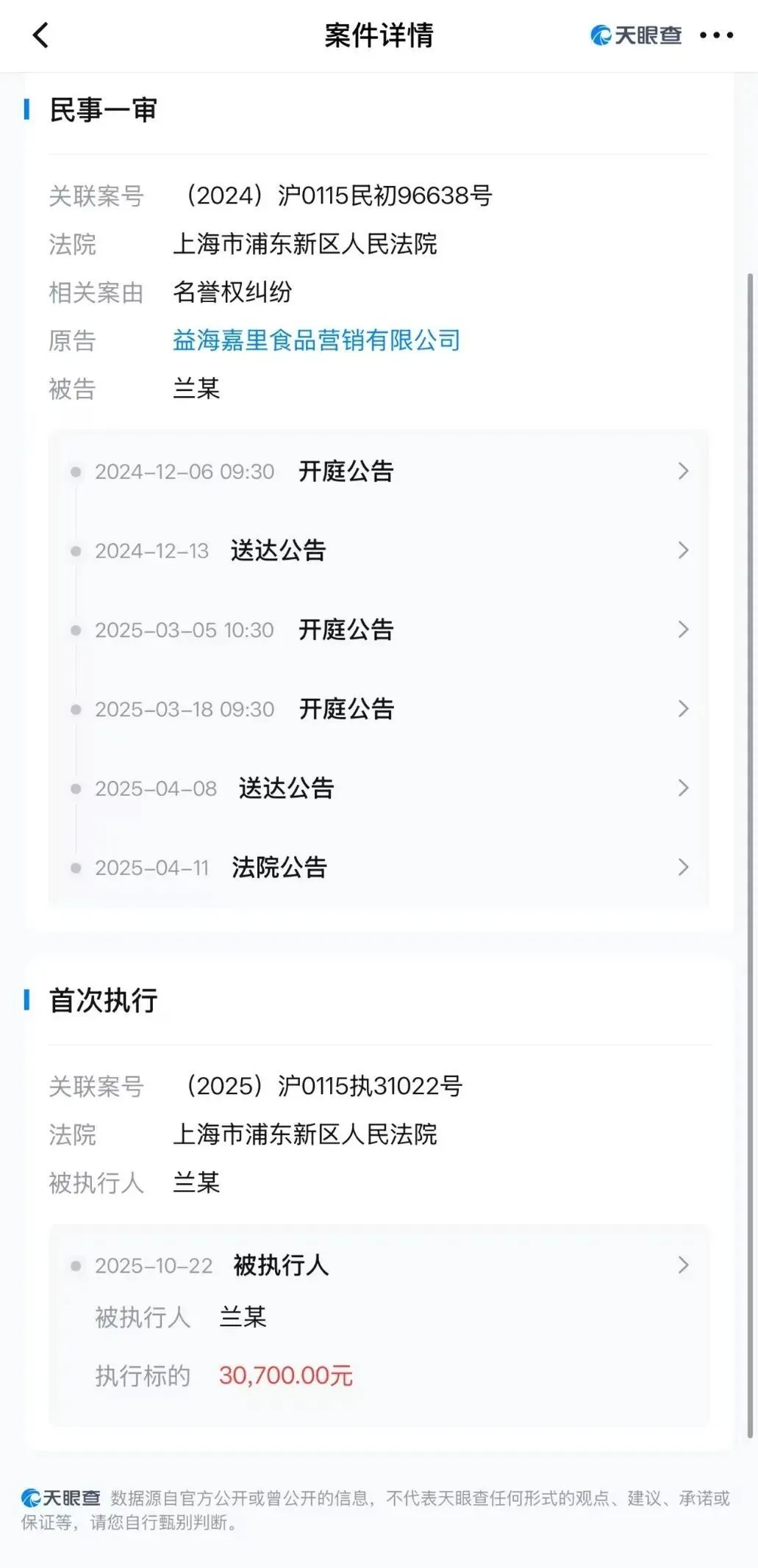Click the 天眼查 logo
The height and width of the screenshot is (1568, 758).
(635, 35)
